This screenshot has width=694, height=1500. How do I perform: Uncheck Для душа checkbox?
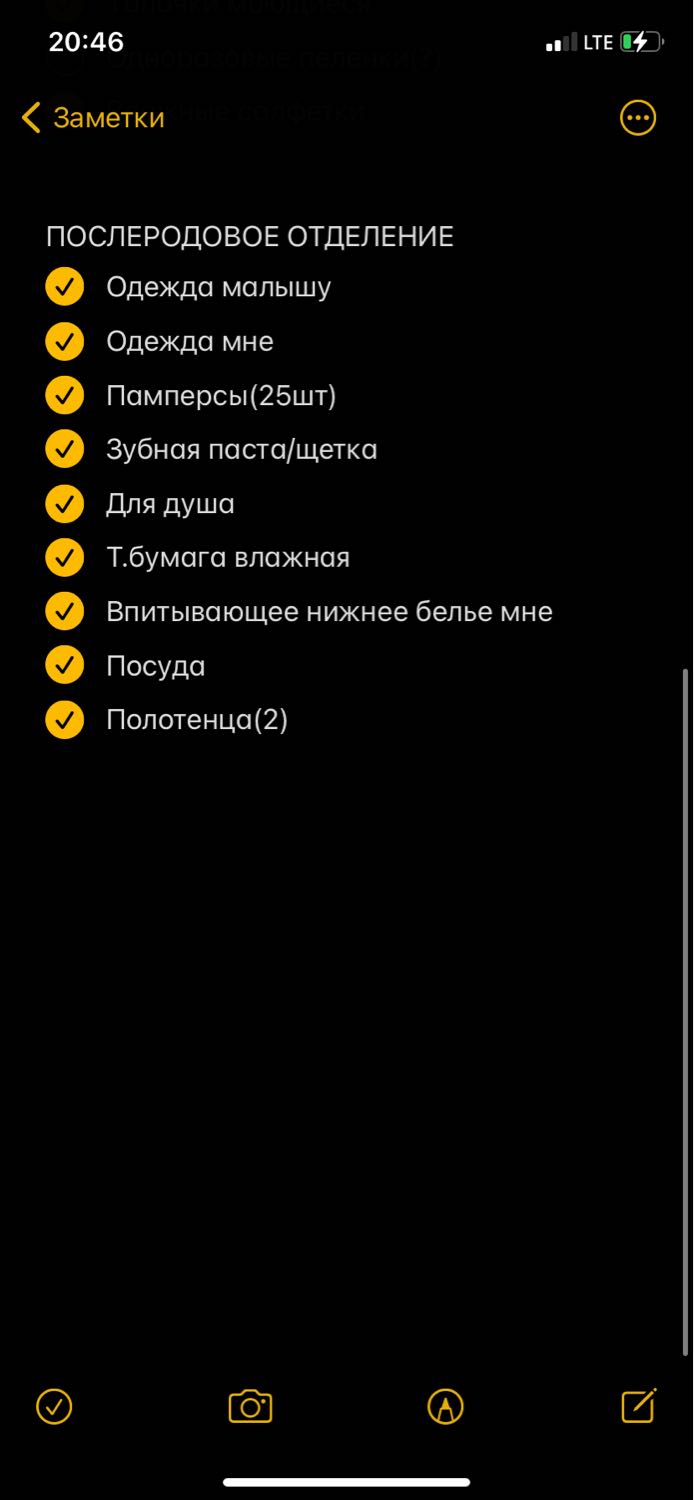[64, 504]
